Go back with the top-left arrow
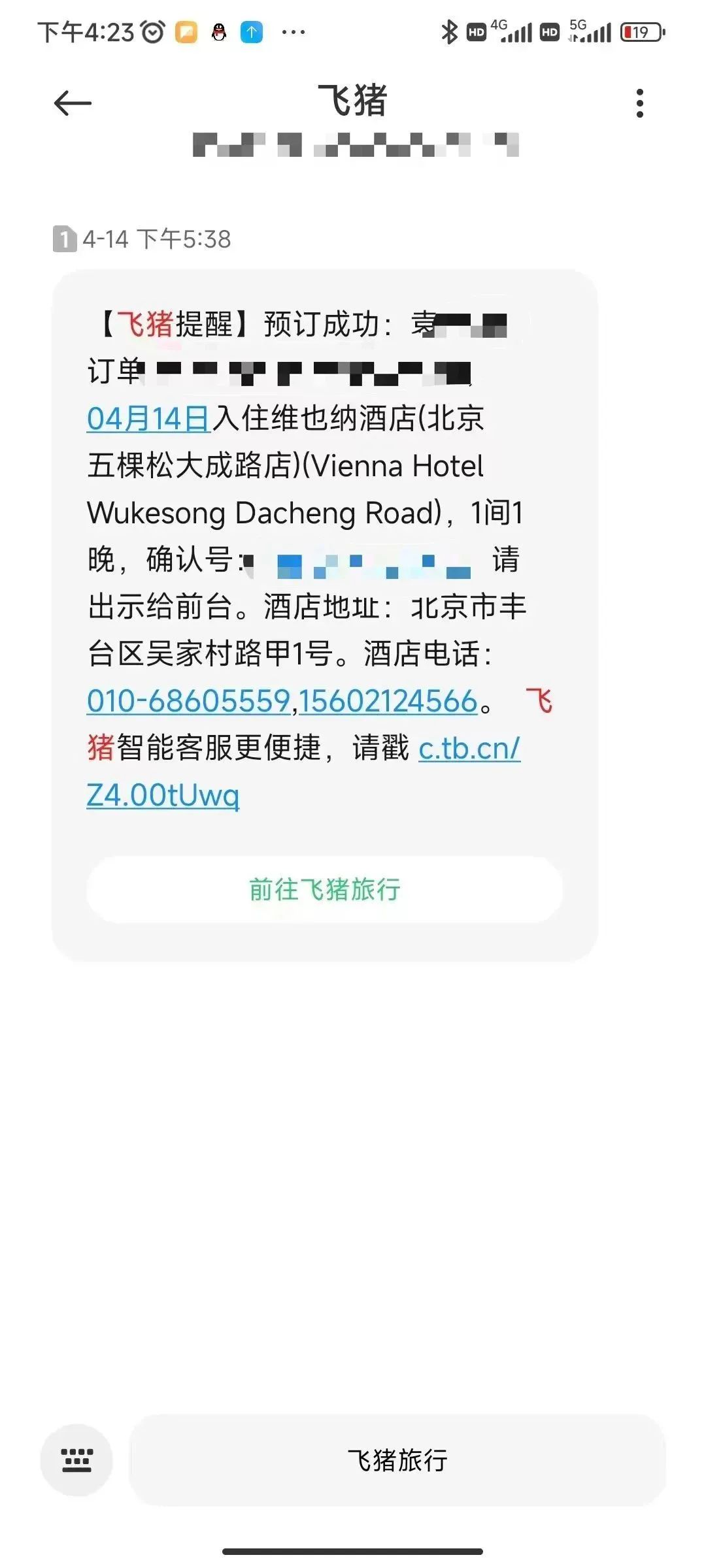This screenshot has width=706, height=1568. (x=73, y=103)
